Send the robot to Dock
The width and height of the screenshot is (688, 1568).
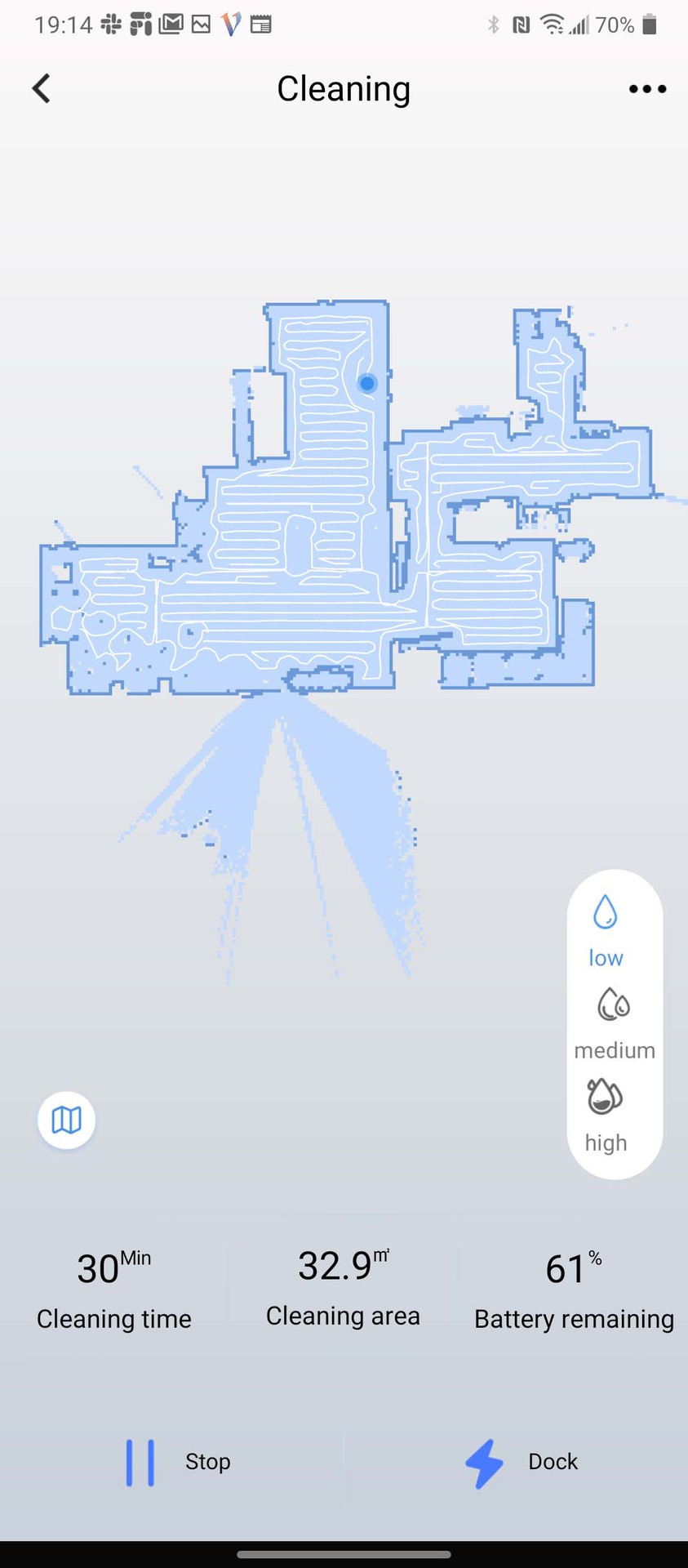click(x=522, y=1462)
